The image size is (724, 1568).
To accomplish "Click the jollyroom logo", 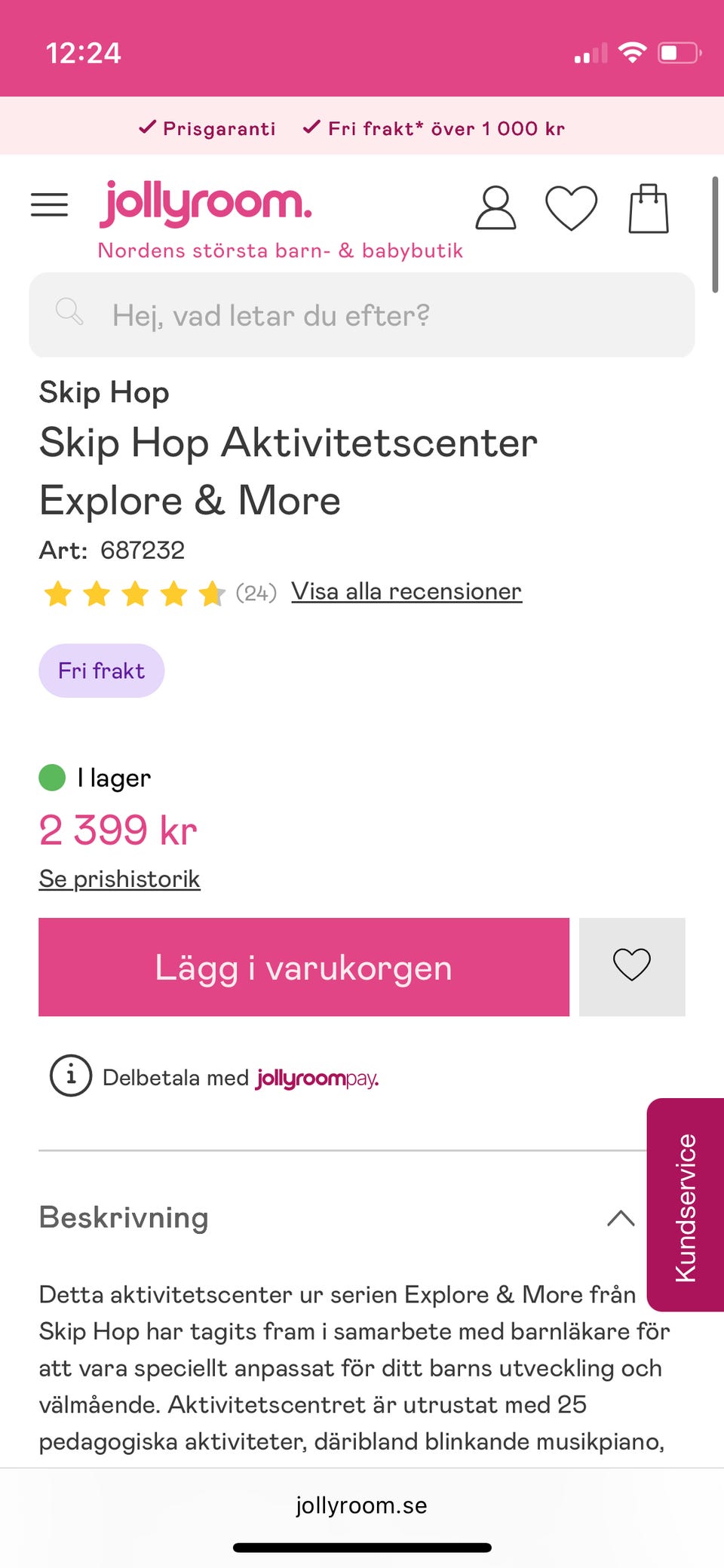I will tap(206, 202).
